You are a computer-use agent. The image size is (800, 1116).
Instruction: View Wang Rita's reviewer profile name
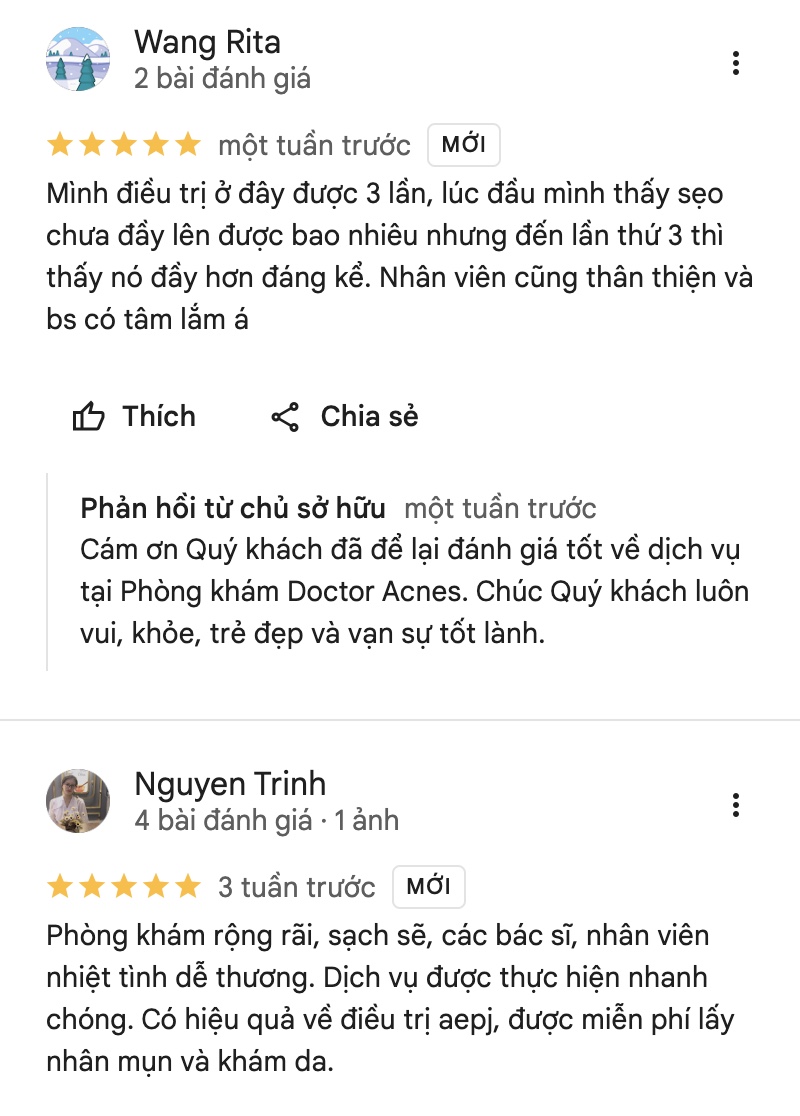click(207, 42)
